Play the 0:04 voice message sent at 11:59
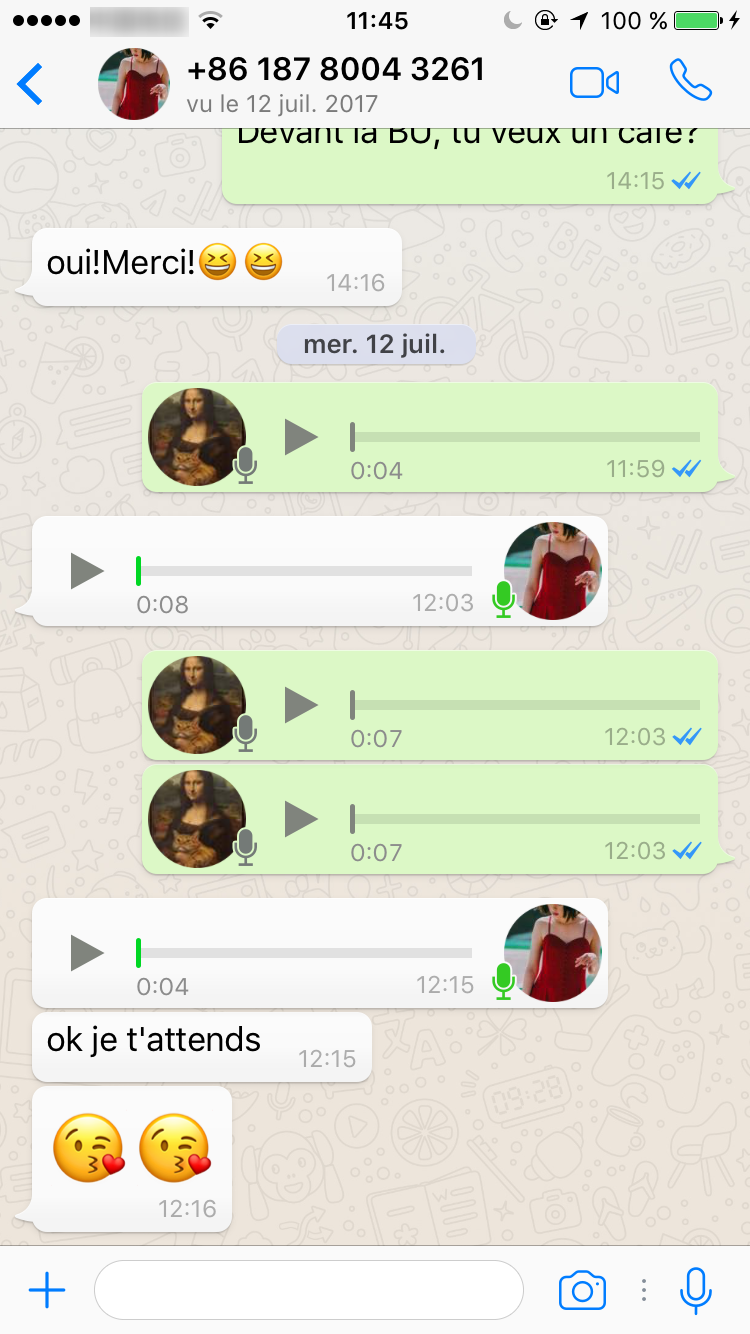 [300, 437]
